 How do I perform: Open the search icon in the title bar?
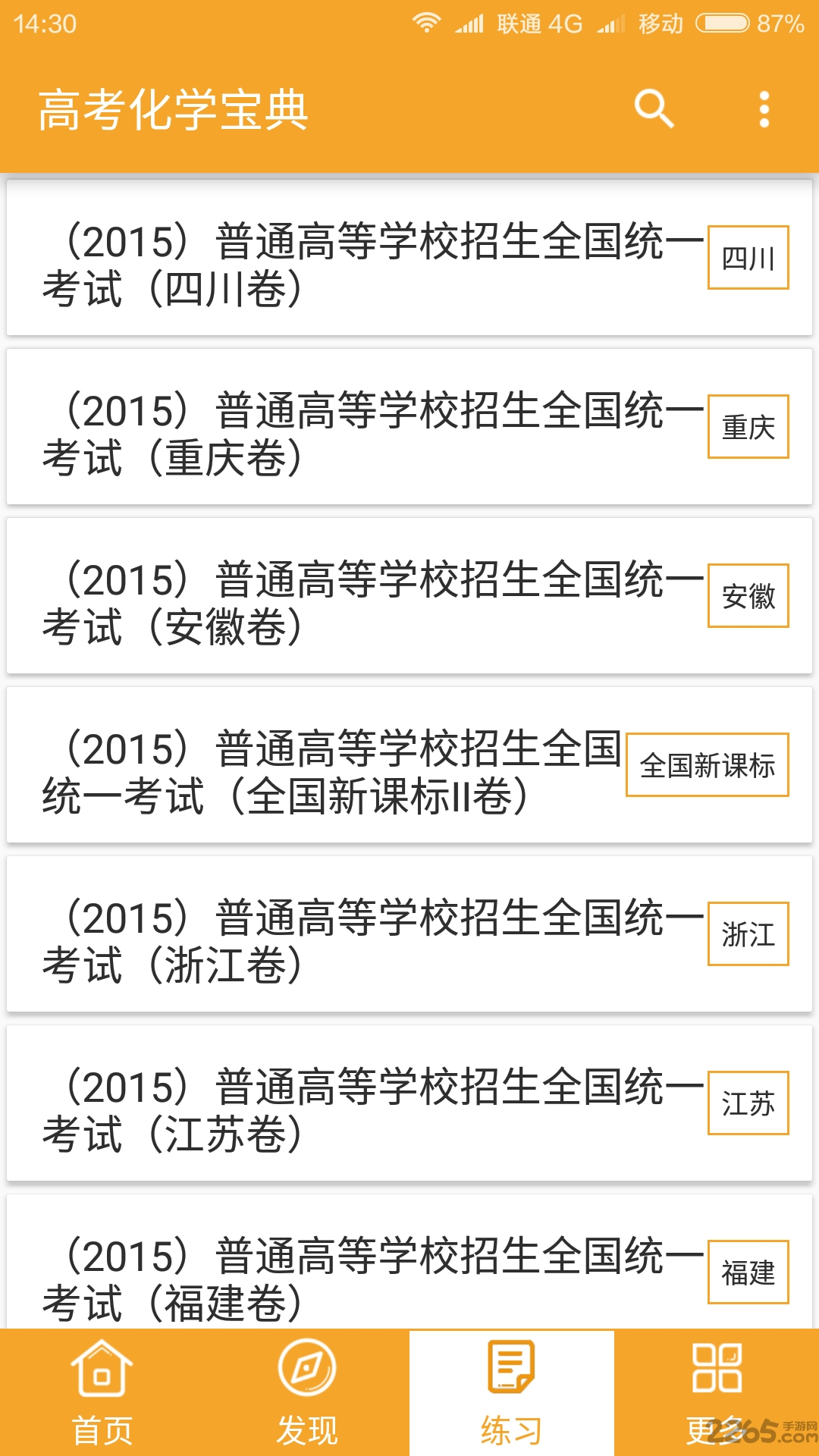pyautogui.click(x=655, y=110)
